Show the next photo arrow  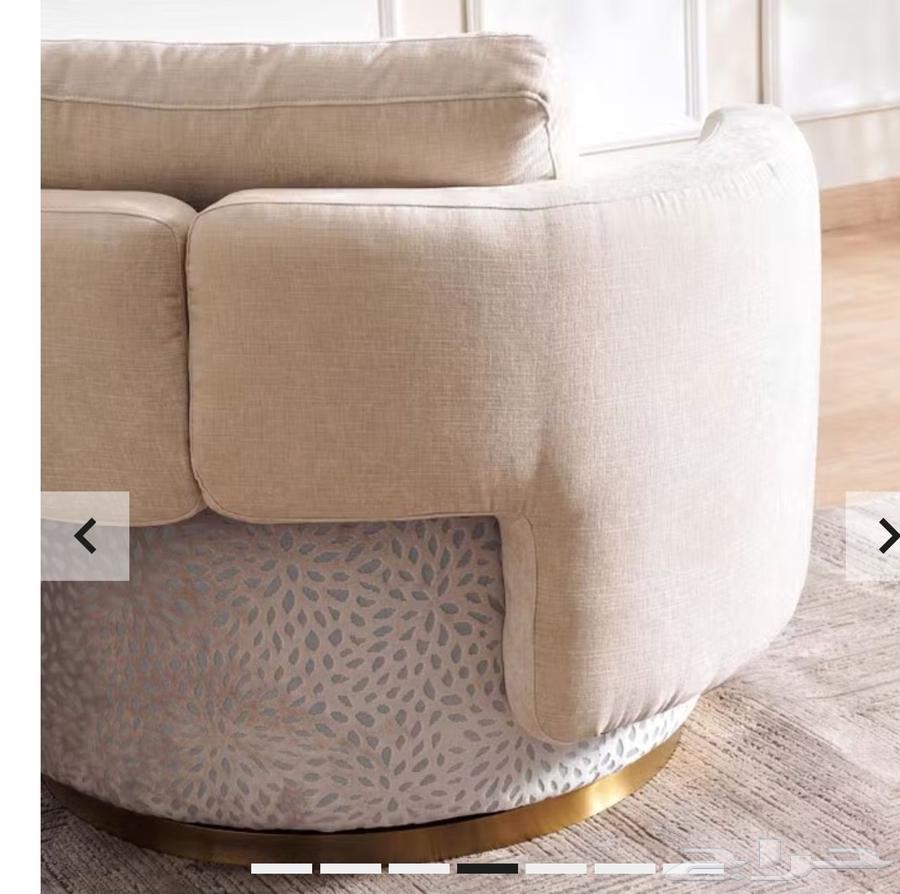coord(880,536)
